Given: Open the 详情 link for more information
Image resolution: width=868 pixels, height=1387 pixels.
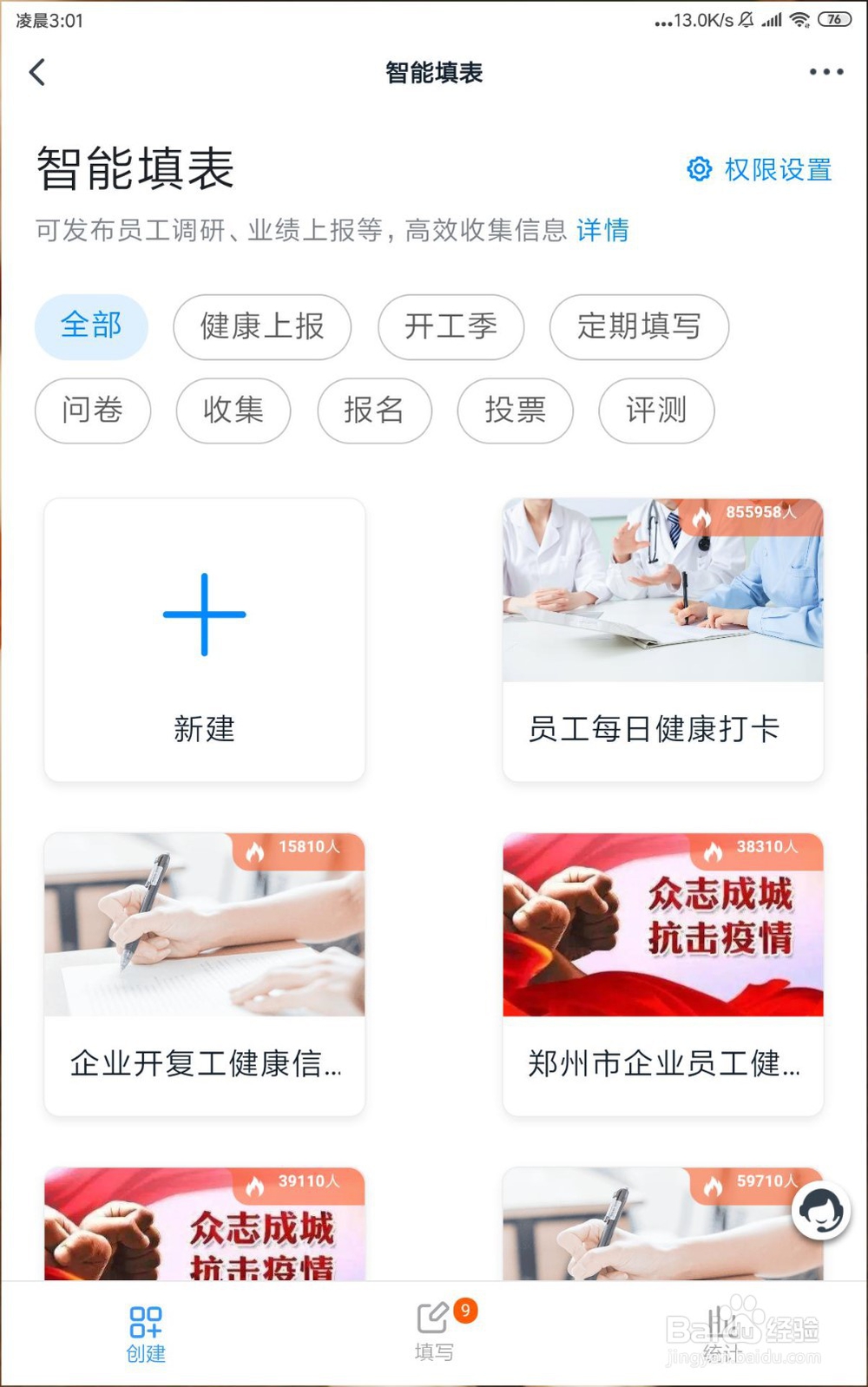Looking at the screenshot, I should (601, 230).
